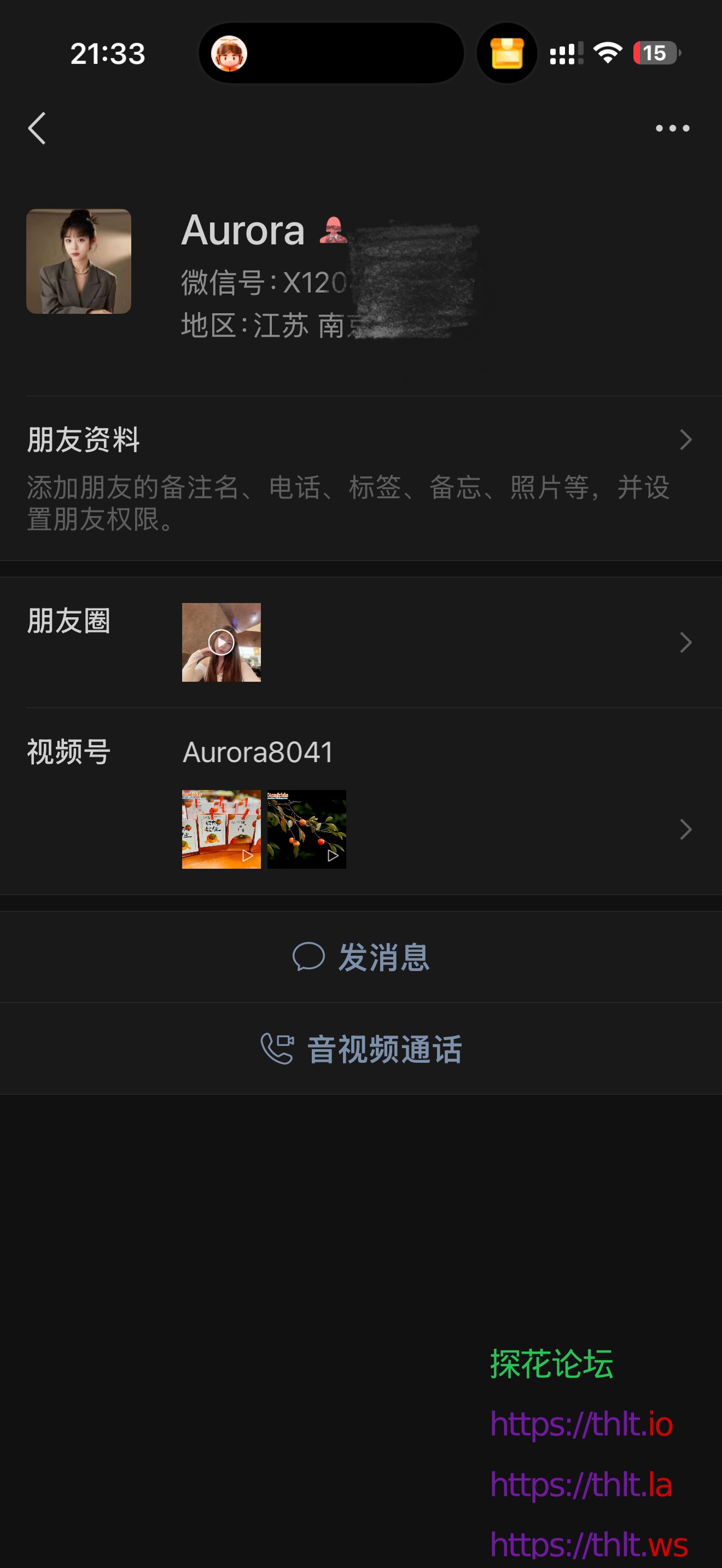
Task: Start 音视频通话 voice or video call
Action: coord(360,1048)
